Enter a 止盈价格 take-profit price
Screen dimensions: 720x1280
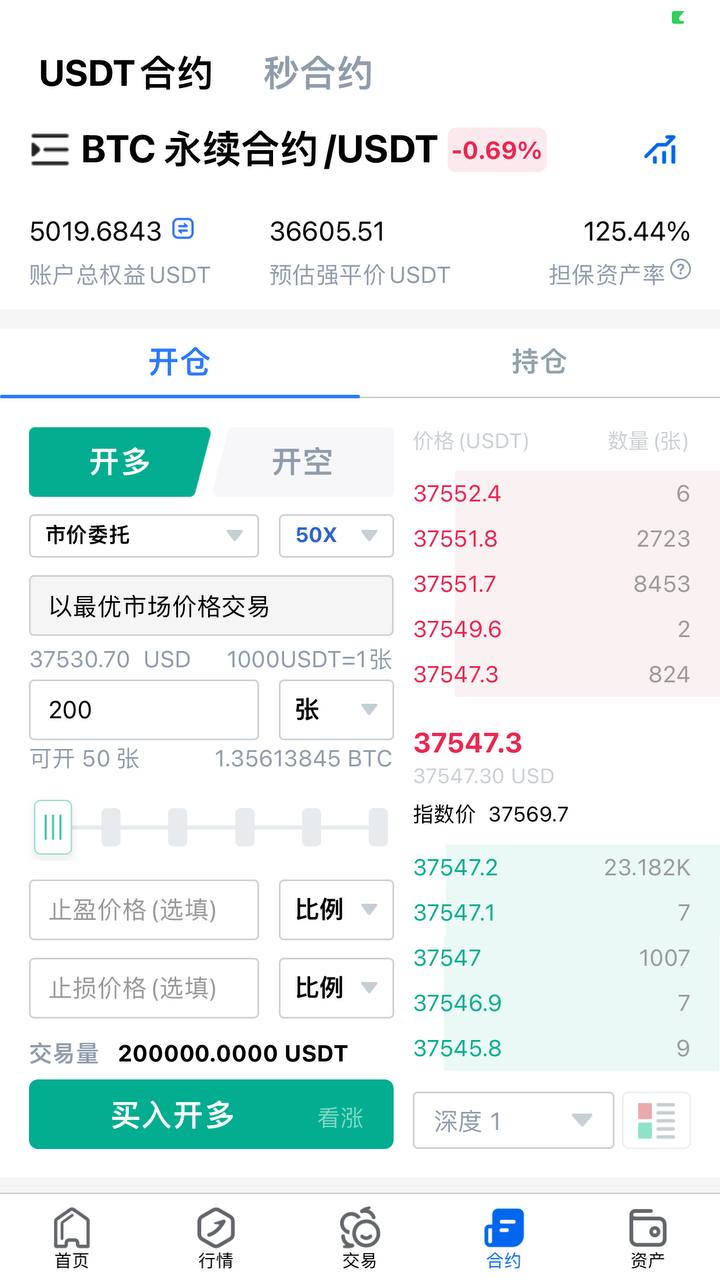click(144, 910)
